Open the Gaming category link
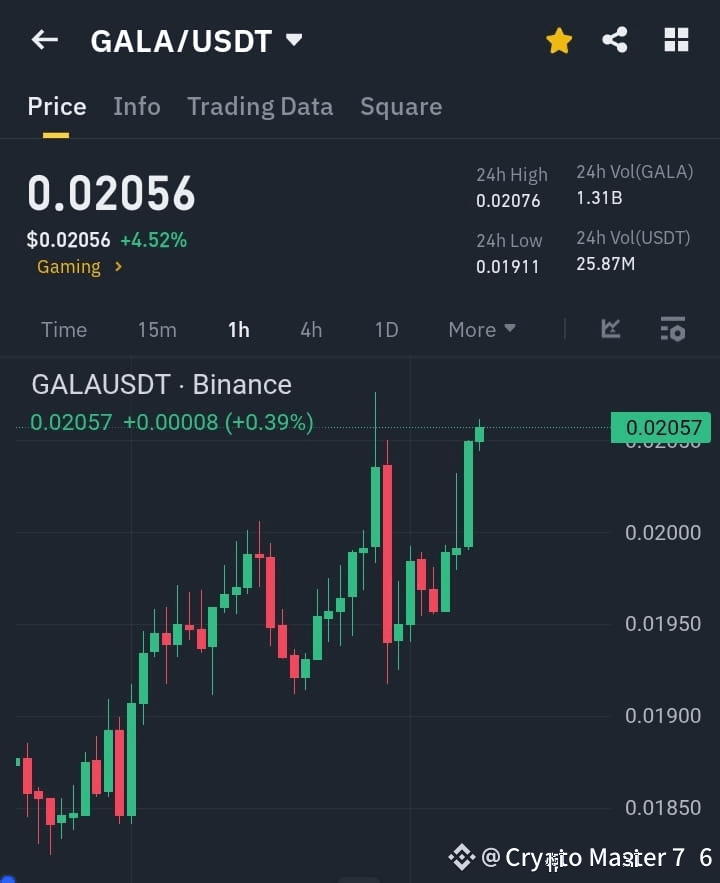This screenshot has height=883, width=720. point(68,267)
